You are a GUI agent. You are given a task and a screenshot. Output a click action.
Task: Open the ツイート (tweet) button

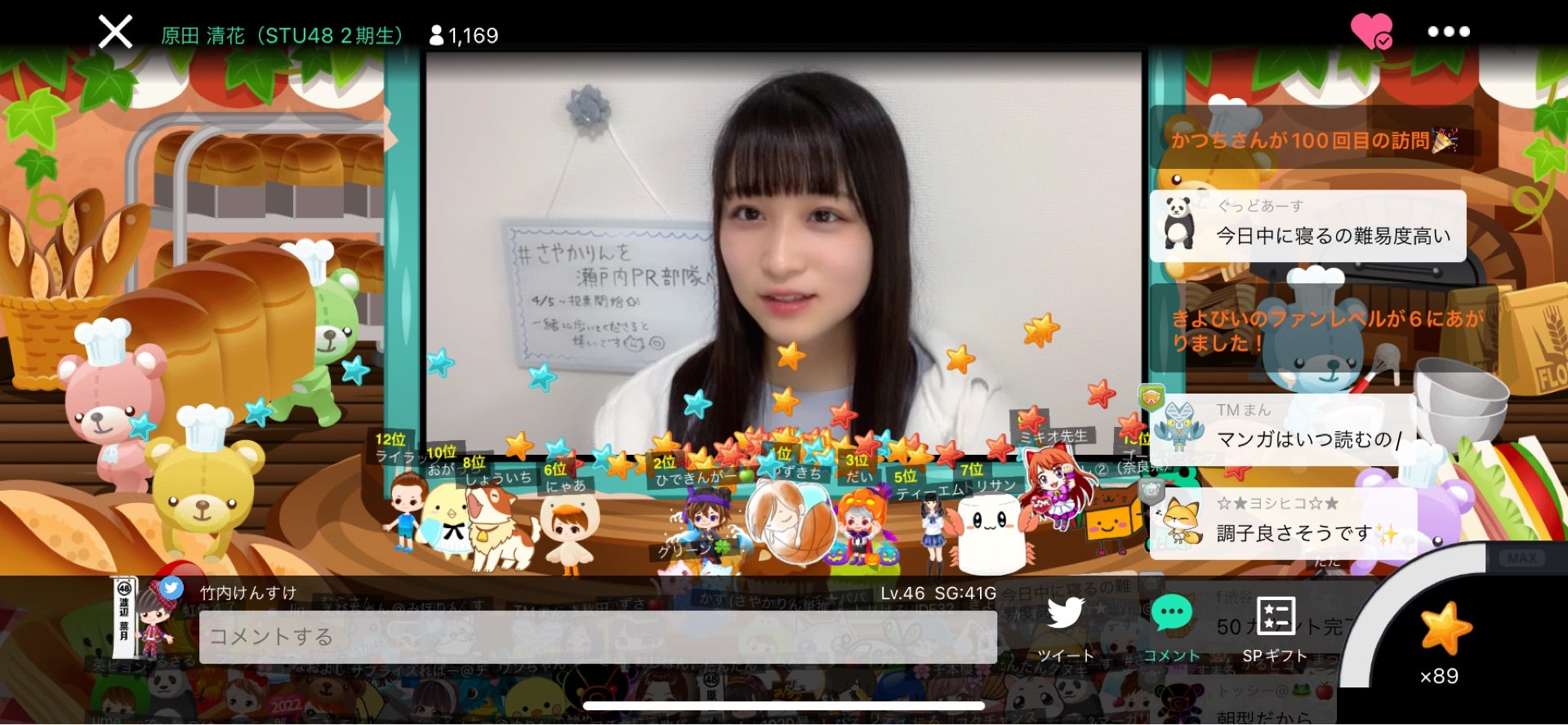click(x=1065, y=629)
